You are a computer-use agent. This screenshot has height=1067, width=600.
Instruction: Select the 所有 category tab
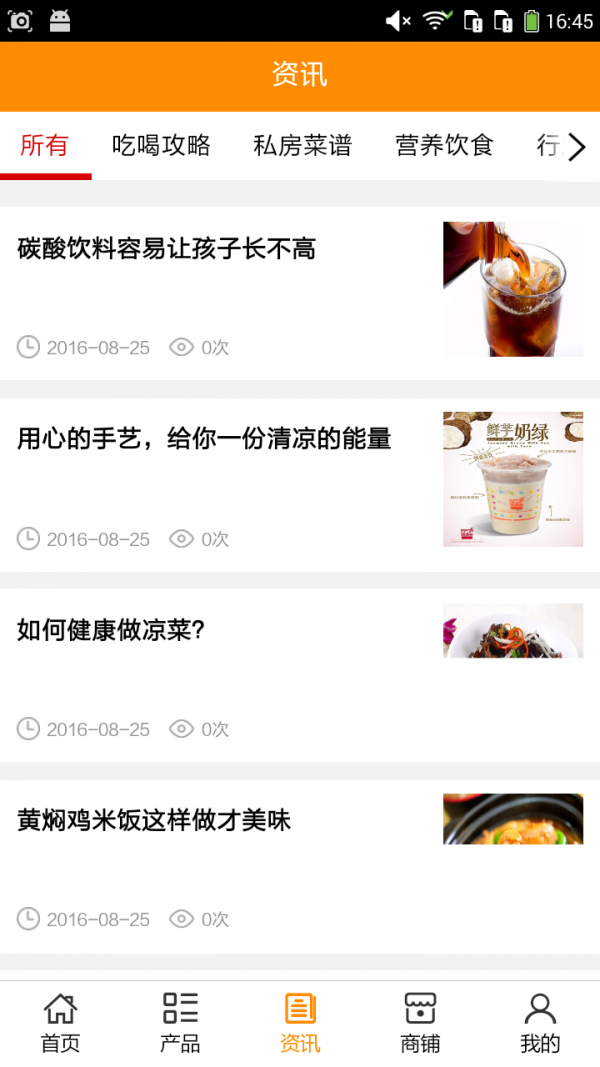coord(45,146)
